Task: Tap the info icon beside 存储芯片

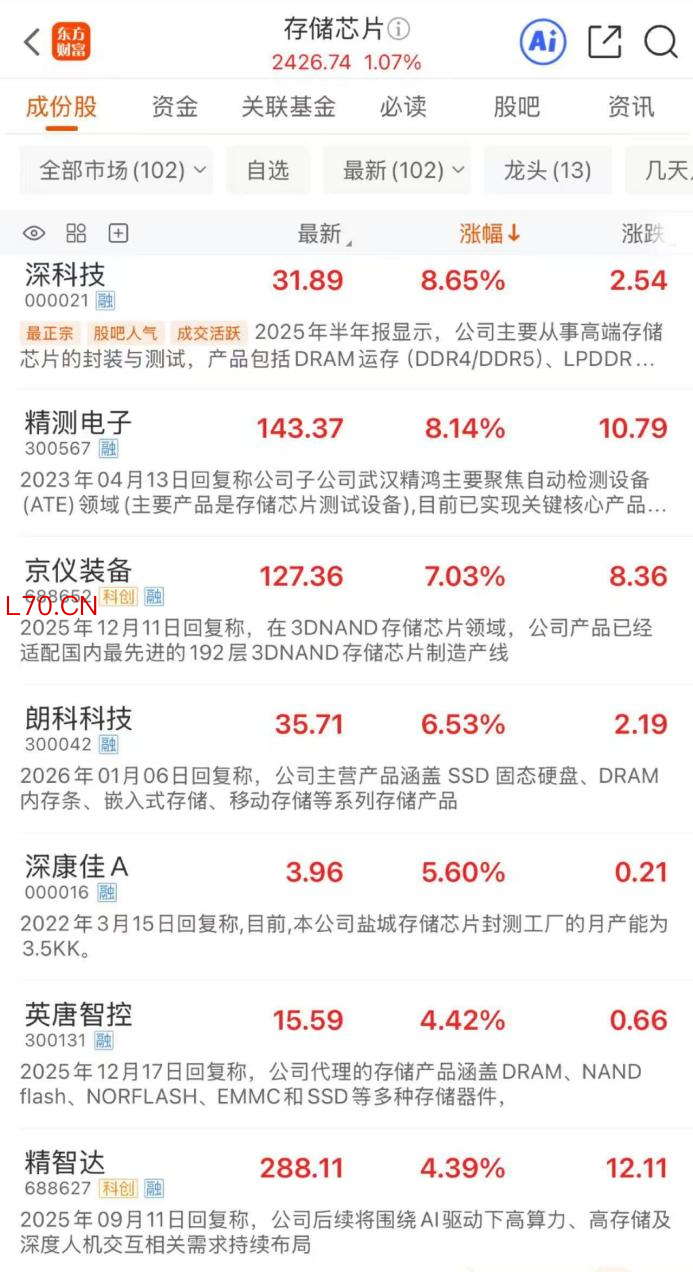Action: (399, 29)
